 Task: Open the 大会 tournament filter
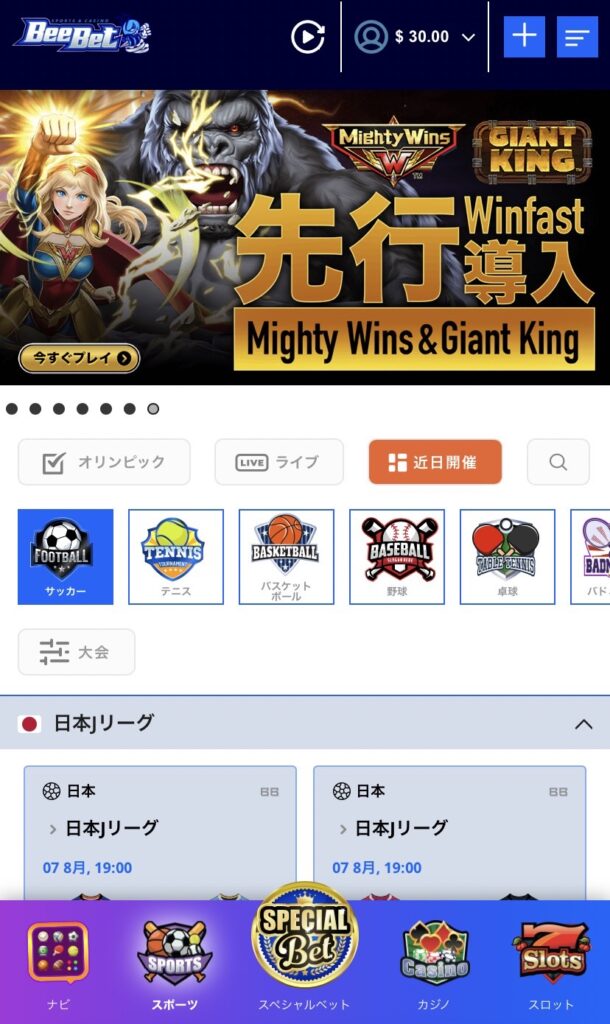[x=76, y=652]
